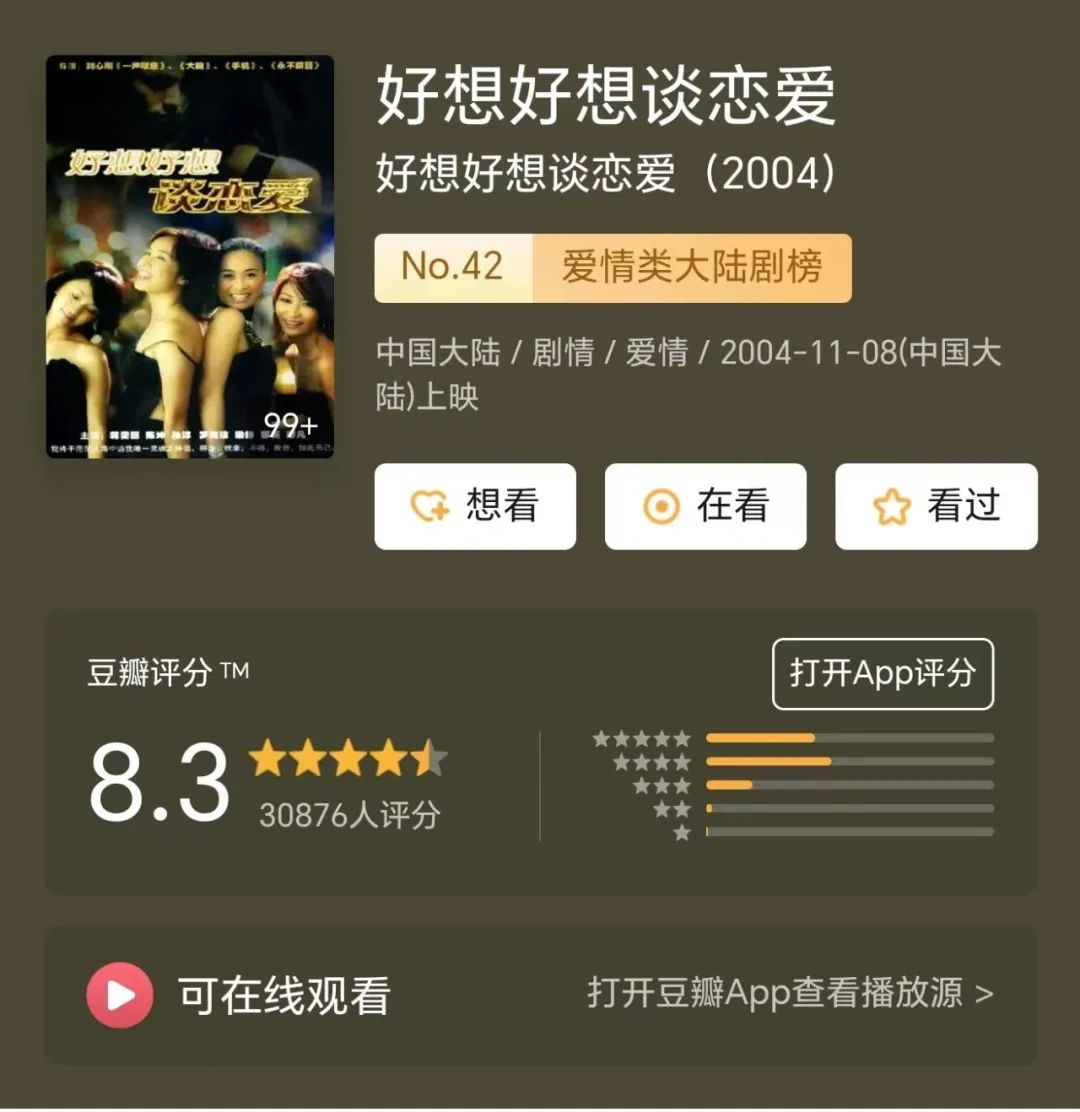
Task: Open the No.42 爱情类大陆剧榜 ranking
Action: click(x=612, y=268)
